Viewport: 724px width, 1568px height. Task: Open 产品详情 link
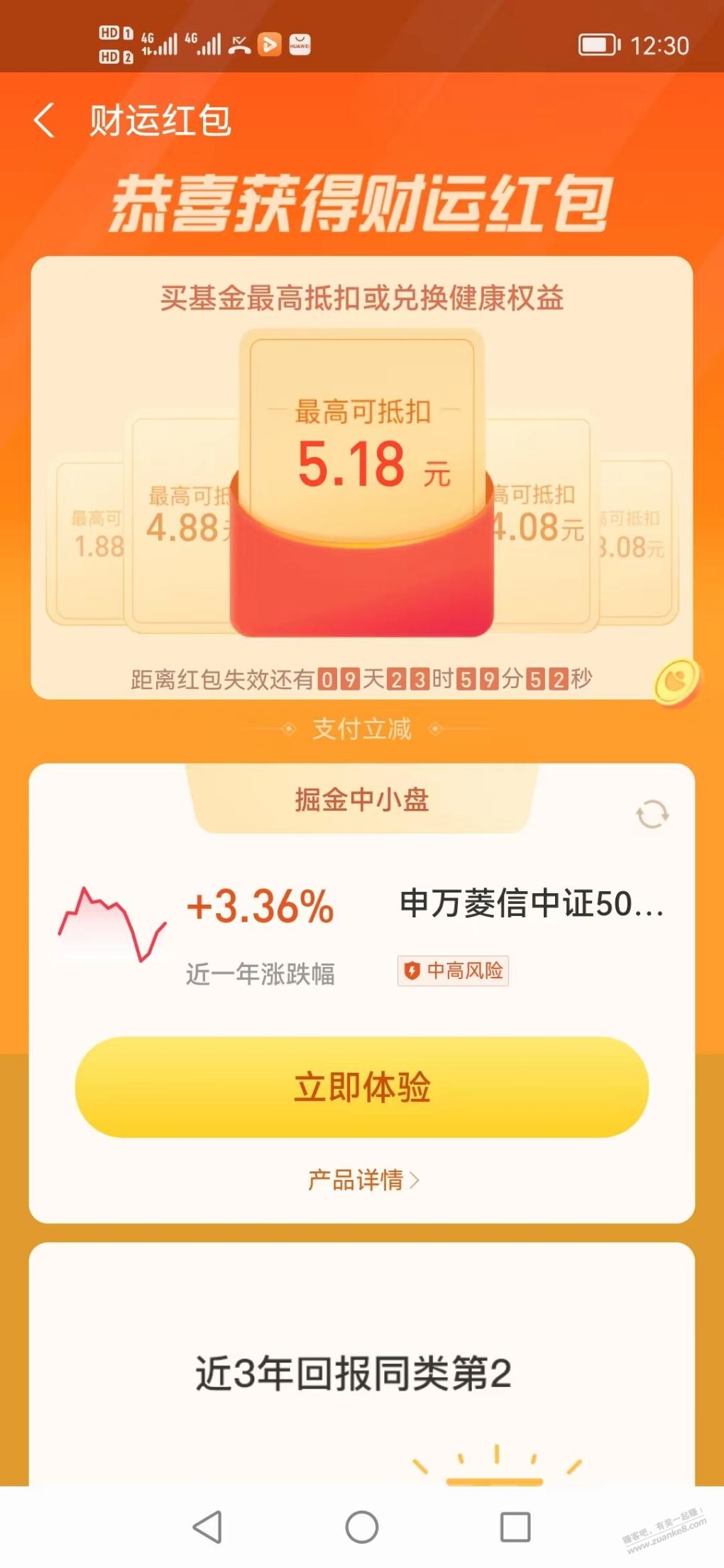coord(363,1180)
